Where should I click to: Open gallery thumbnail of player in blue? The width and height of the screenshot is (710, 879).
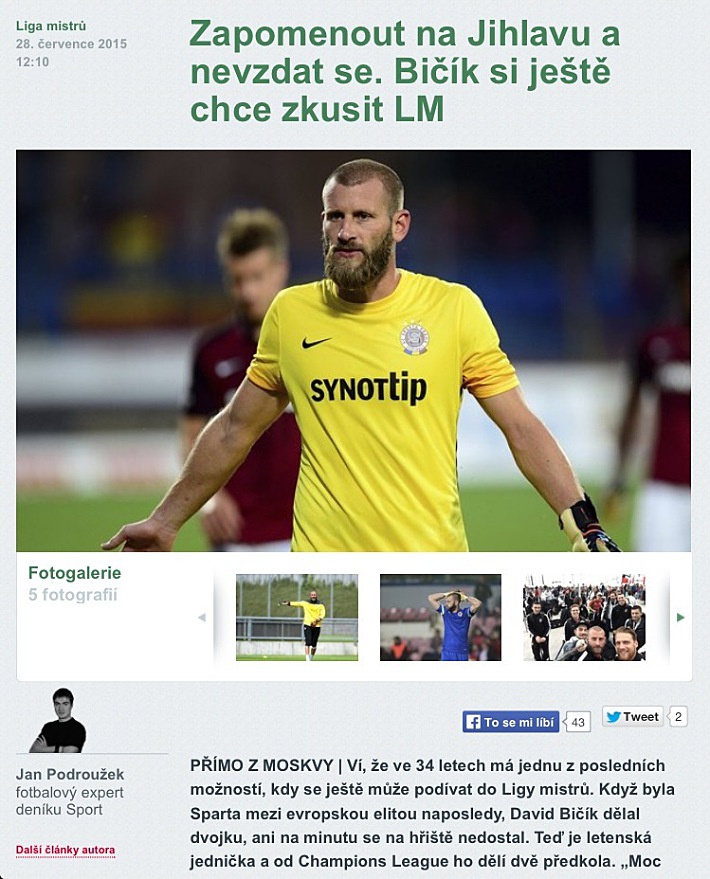[x=440, y=617]
